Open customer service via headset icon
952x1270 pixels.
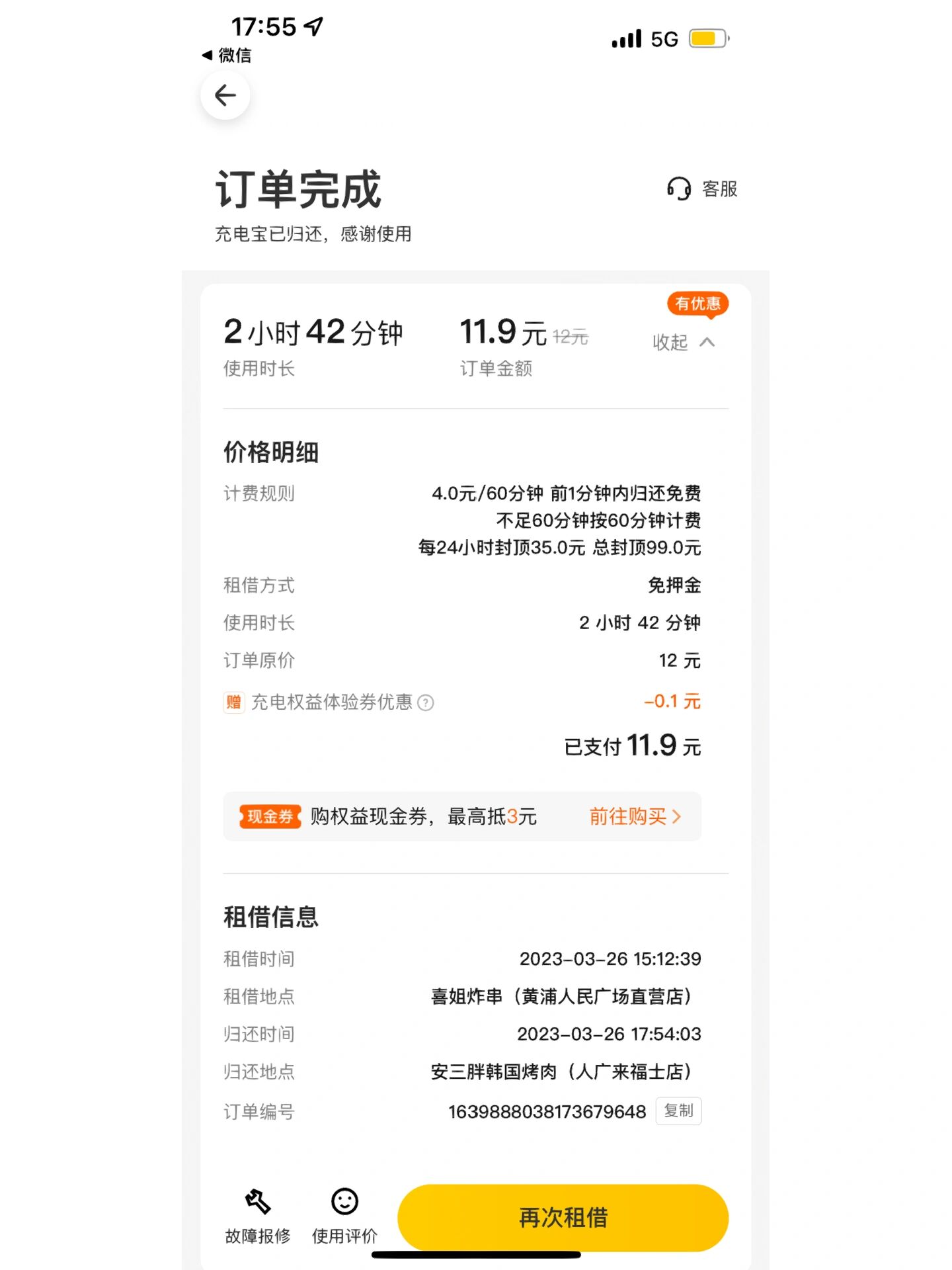[678, 189]
